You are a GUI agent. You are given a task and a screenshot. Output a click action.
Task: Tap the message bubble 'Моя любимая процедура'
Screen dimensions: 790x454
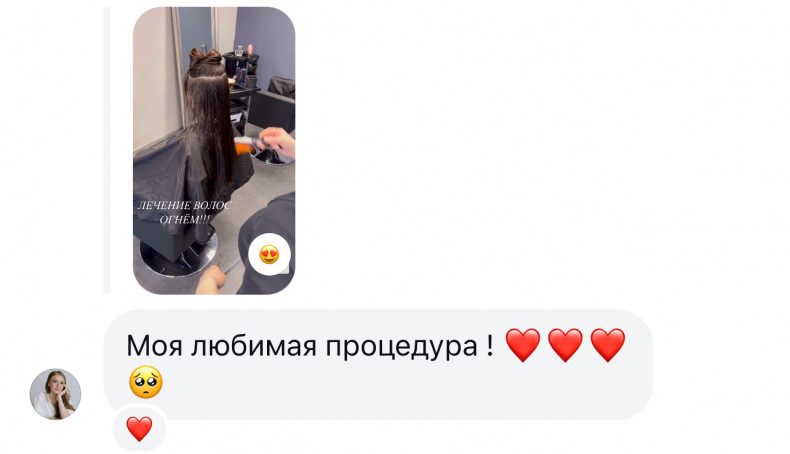377,363
